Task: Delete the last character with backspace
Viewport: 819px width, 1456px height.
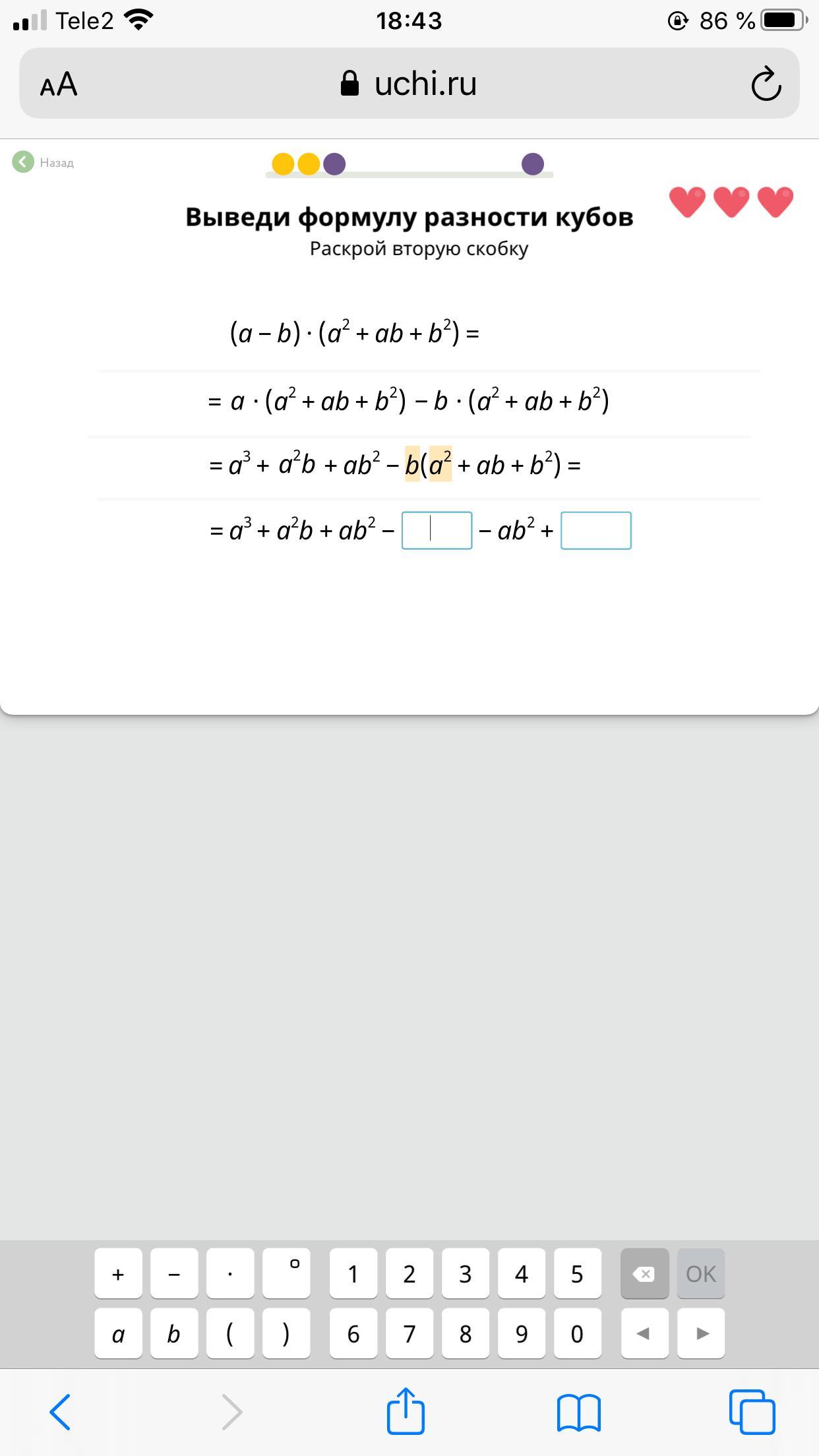Action: point(644,1273)
